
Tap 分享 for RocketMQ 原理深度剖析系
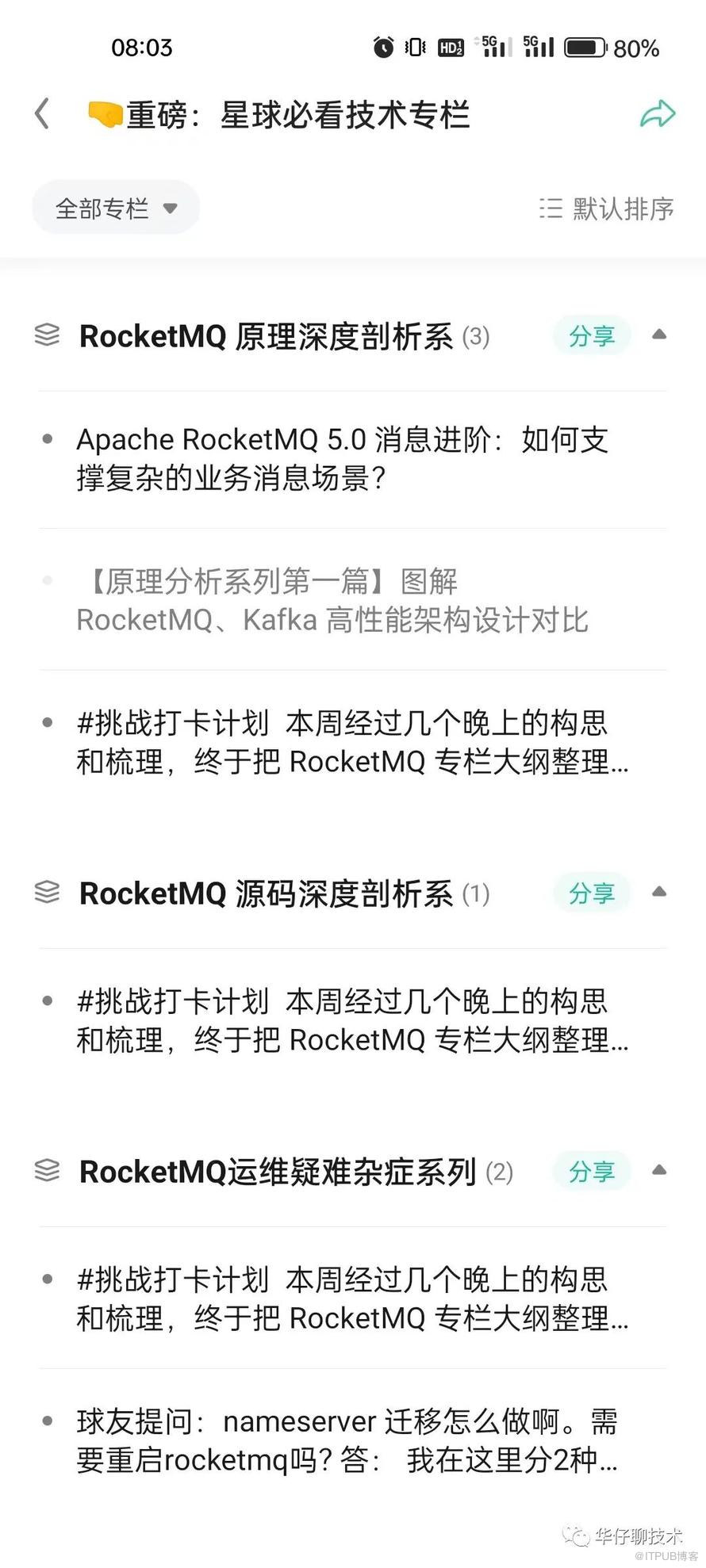click(x=592, y=336)
